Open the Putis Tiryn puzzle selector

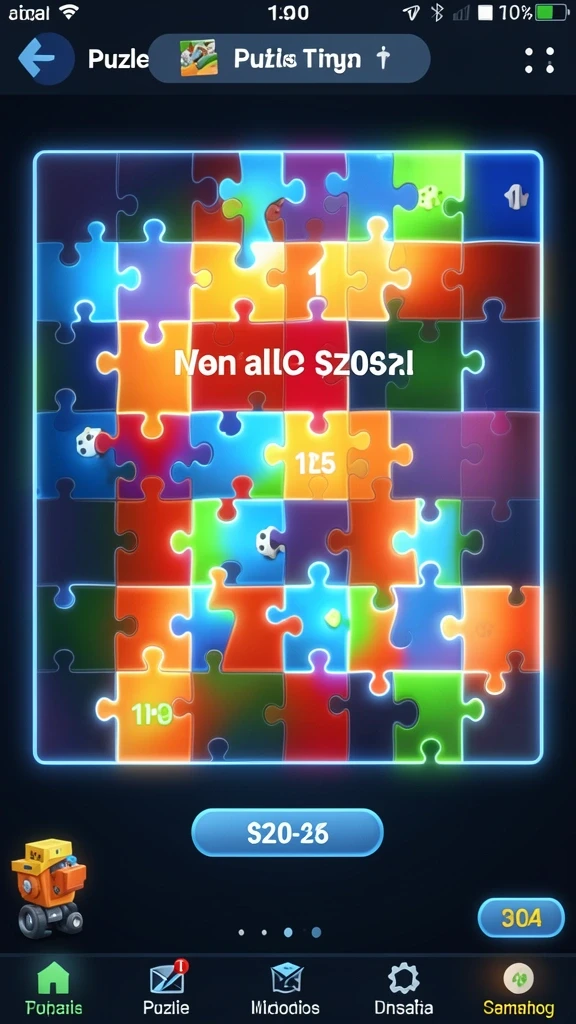click(x=289, y=59)
